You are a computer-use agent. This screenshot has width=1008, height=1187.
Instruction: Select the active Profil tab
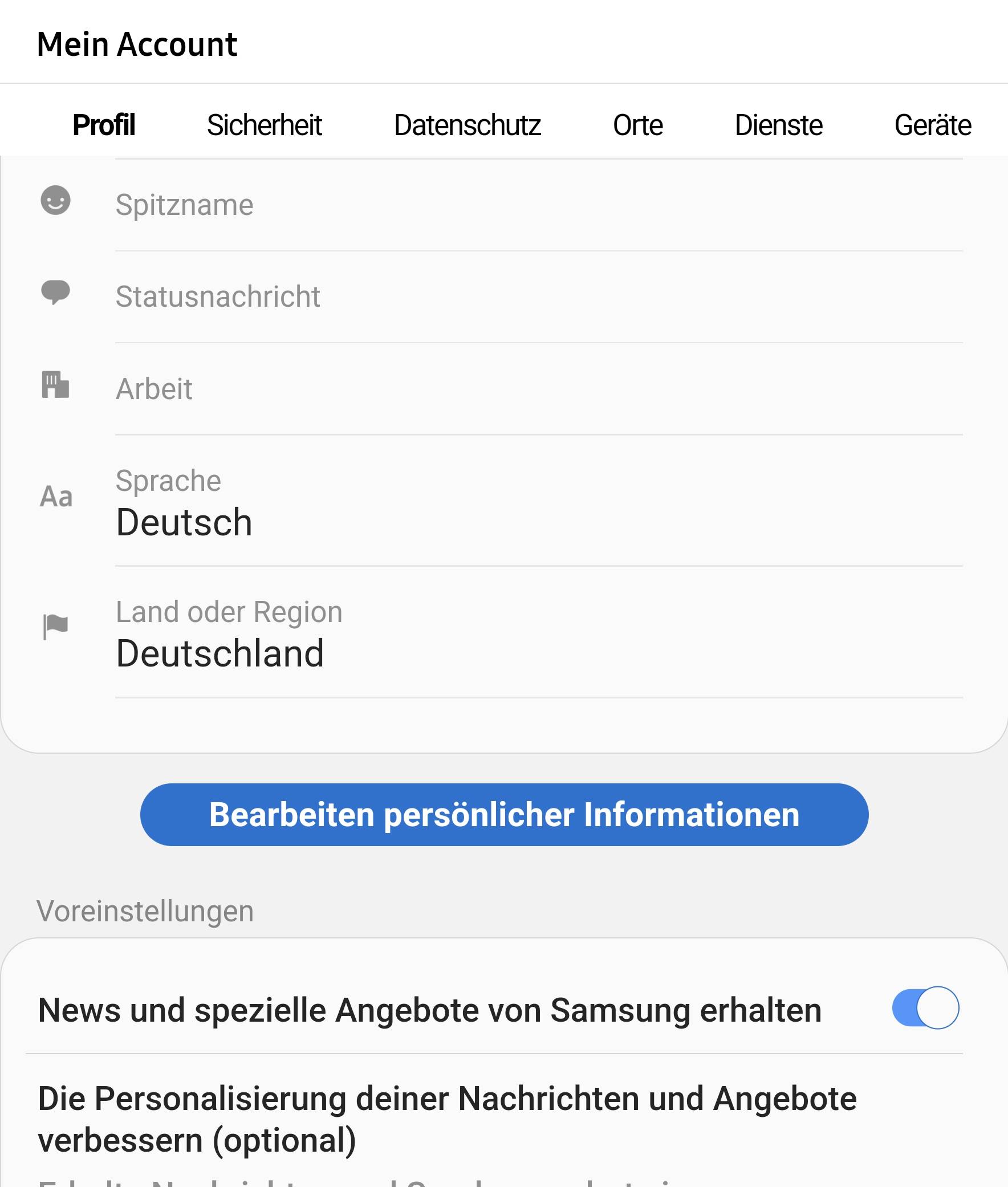pos(103,125)
